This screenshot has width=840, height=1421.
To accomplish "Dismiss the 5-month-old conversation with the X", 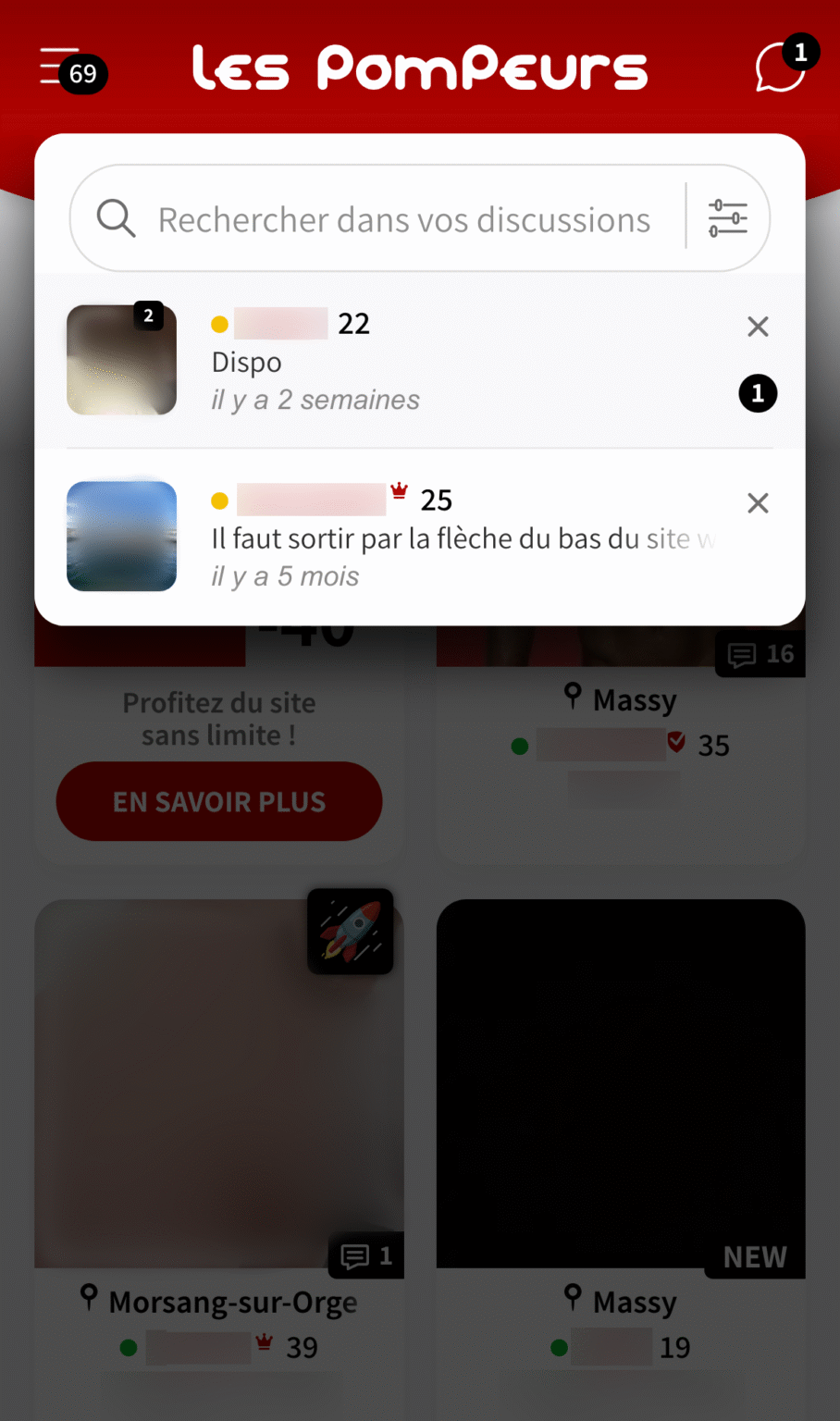I will tap(758, 503).
